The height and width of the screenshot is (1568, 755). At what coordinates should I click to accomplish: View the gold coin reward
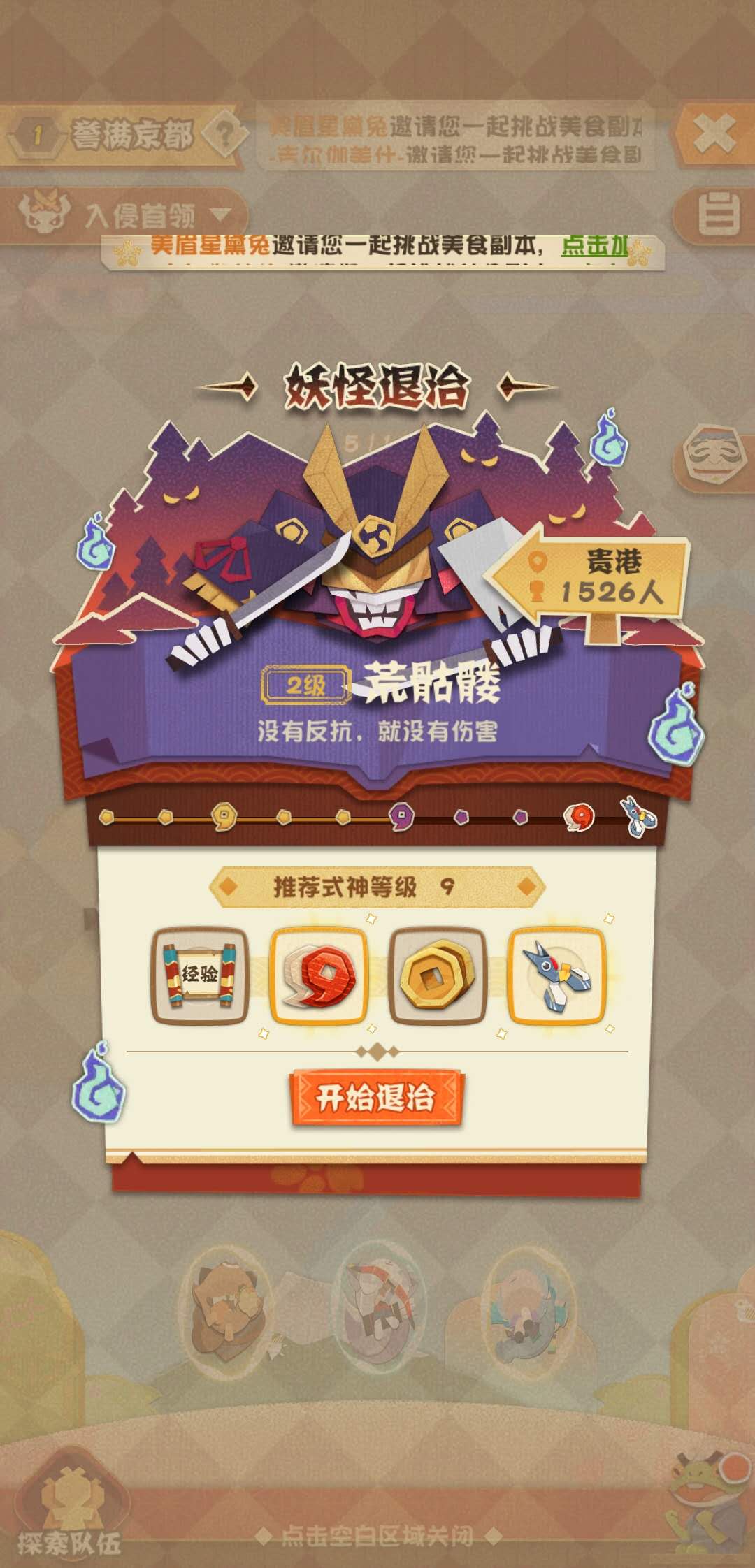coord(438,975)
